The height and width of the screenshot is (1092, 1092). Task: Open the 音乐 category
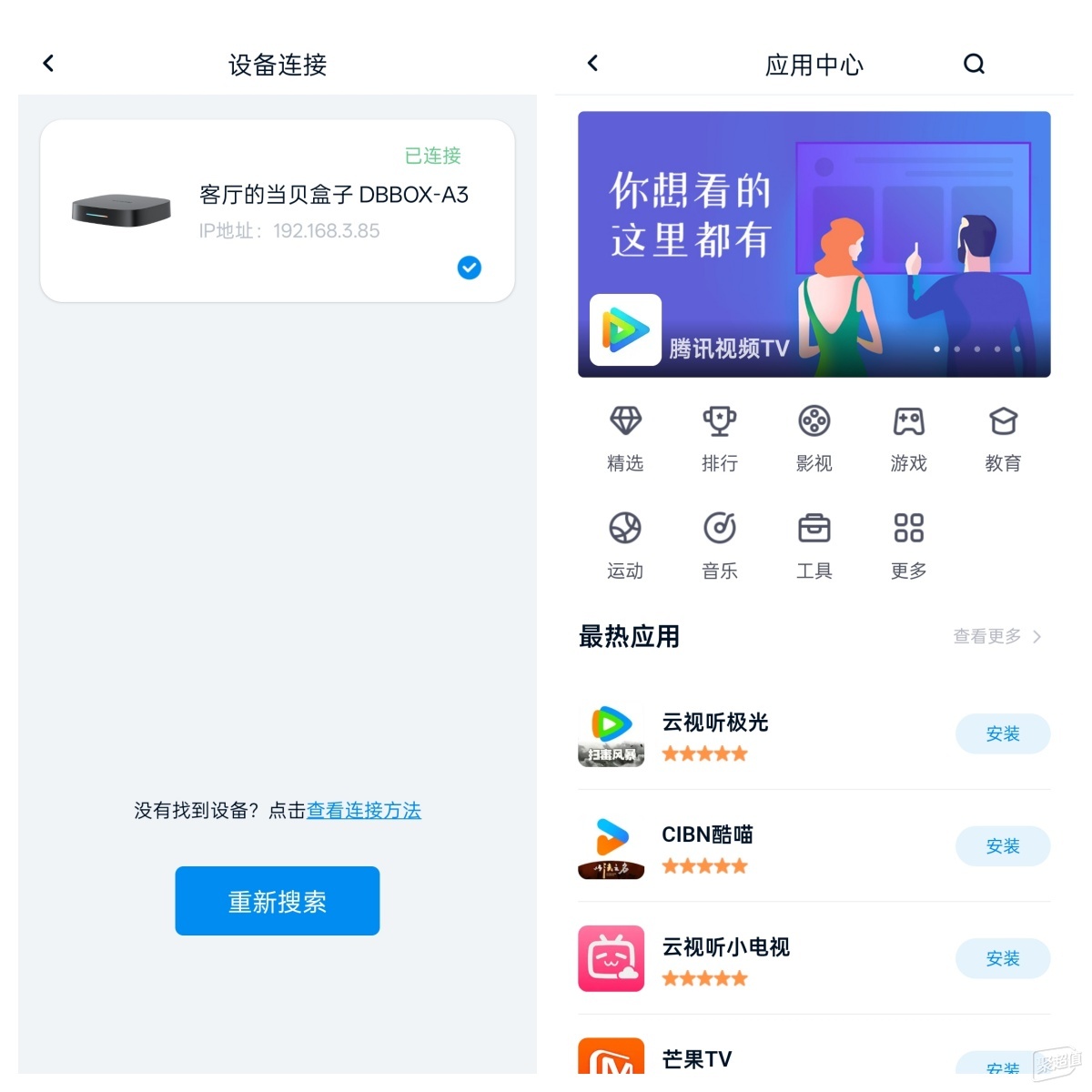click(x=720, y=544)
